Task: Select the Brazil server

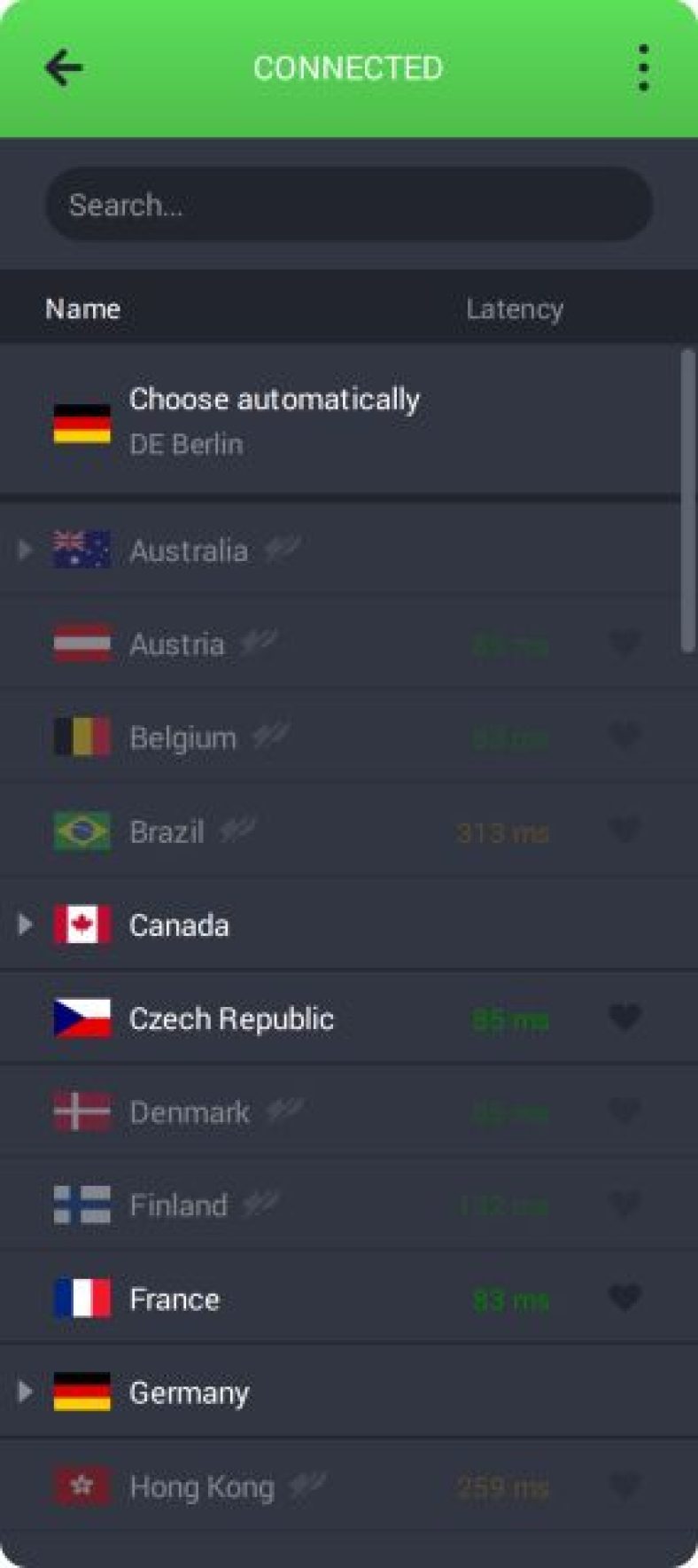Action: pos(167,831)
